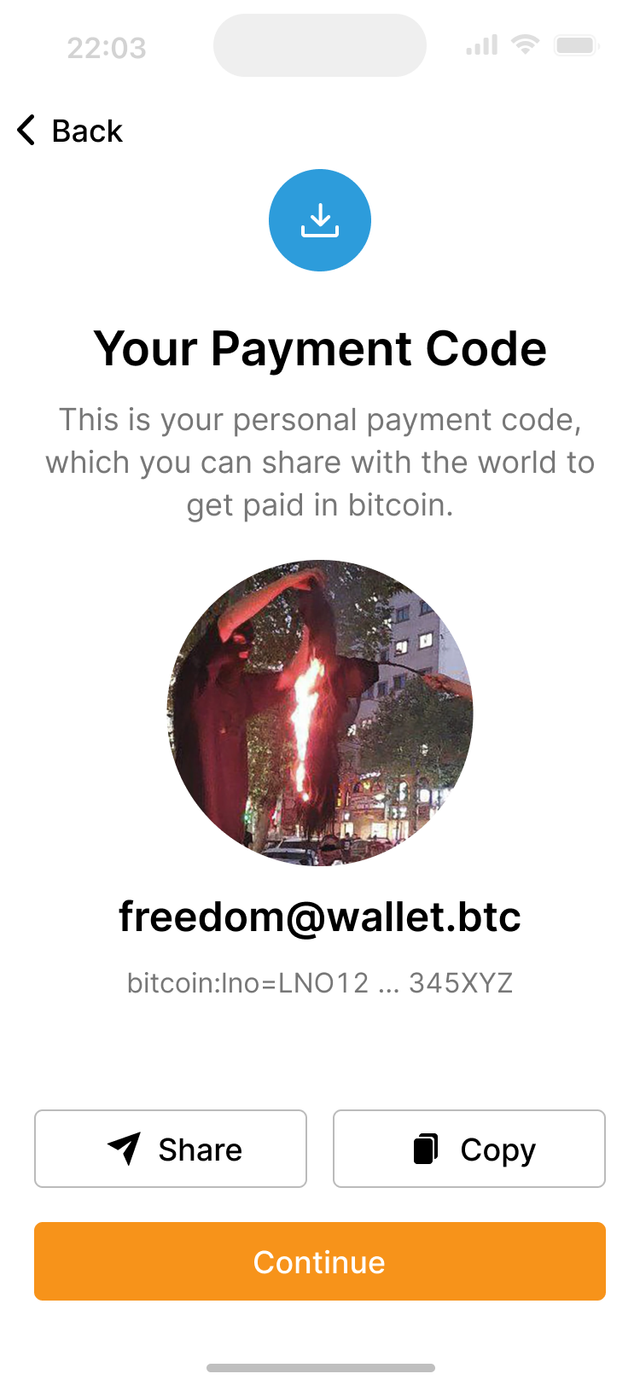Go back to the previous screen
The image size is (640, 1386).
click(69, 131)
